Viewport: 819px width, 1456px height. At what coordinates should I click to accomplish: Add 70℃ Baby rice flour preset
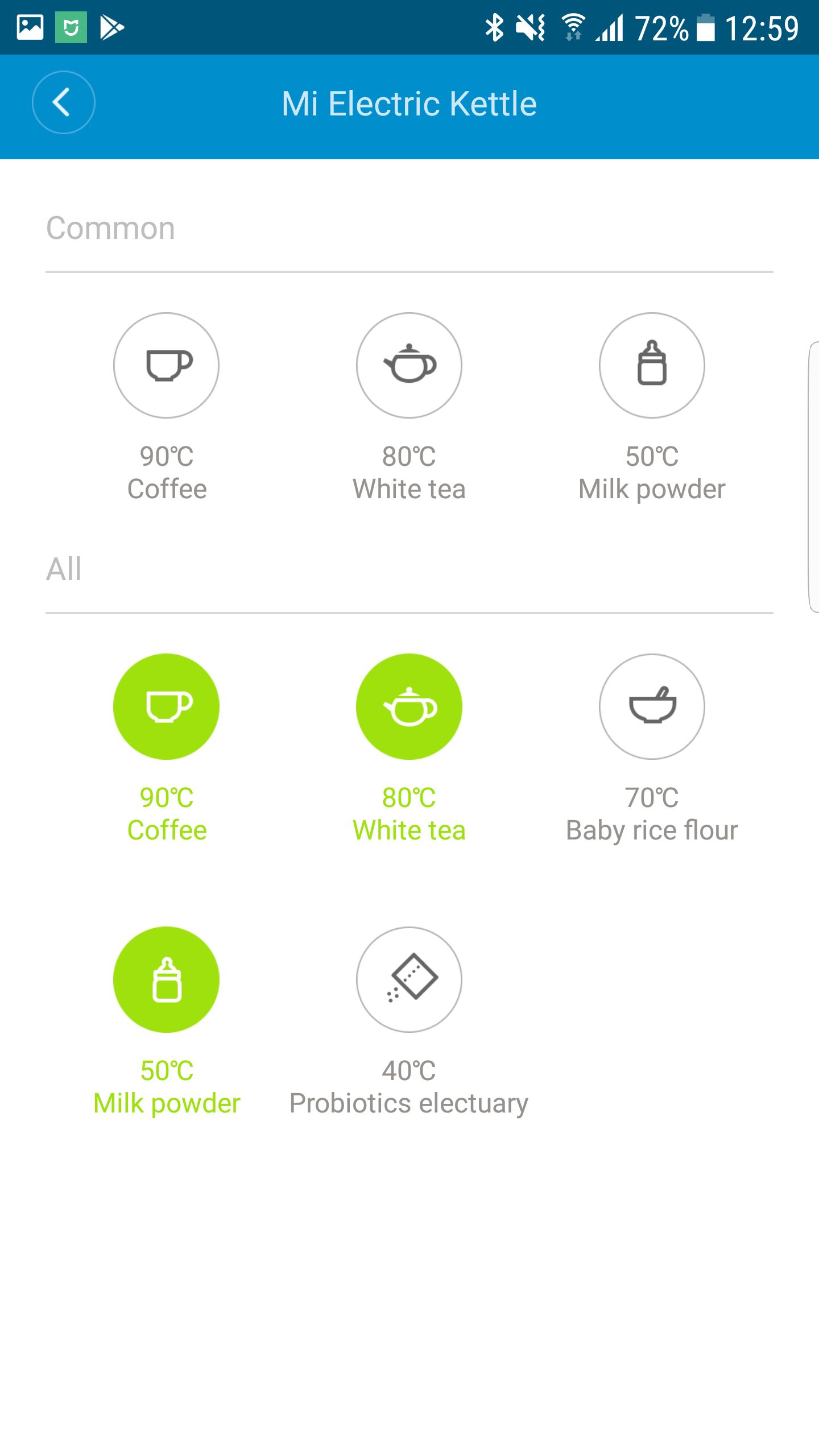click(652, 706)
